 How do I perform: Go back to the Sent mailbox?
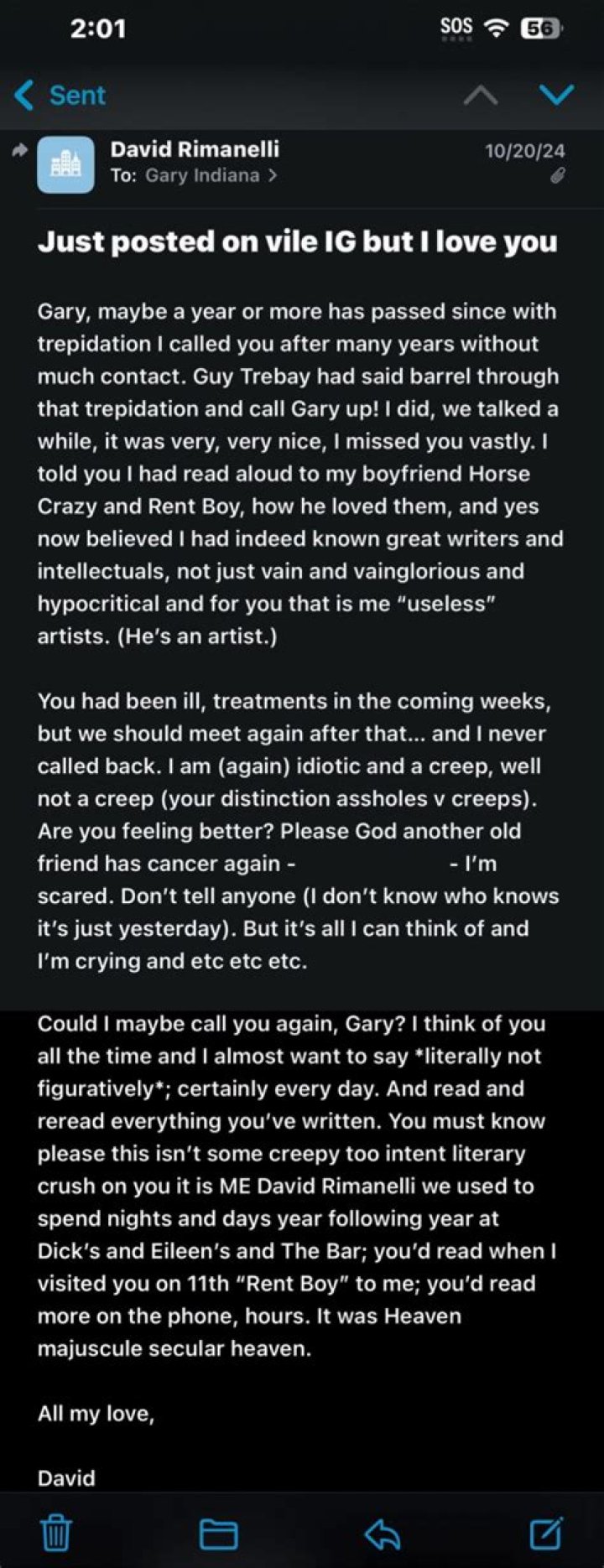tap(60, 96)
